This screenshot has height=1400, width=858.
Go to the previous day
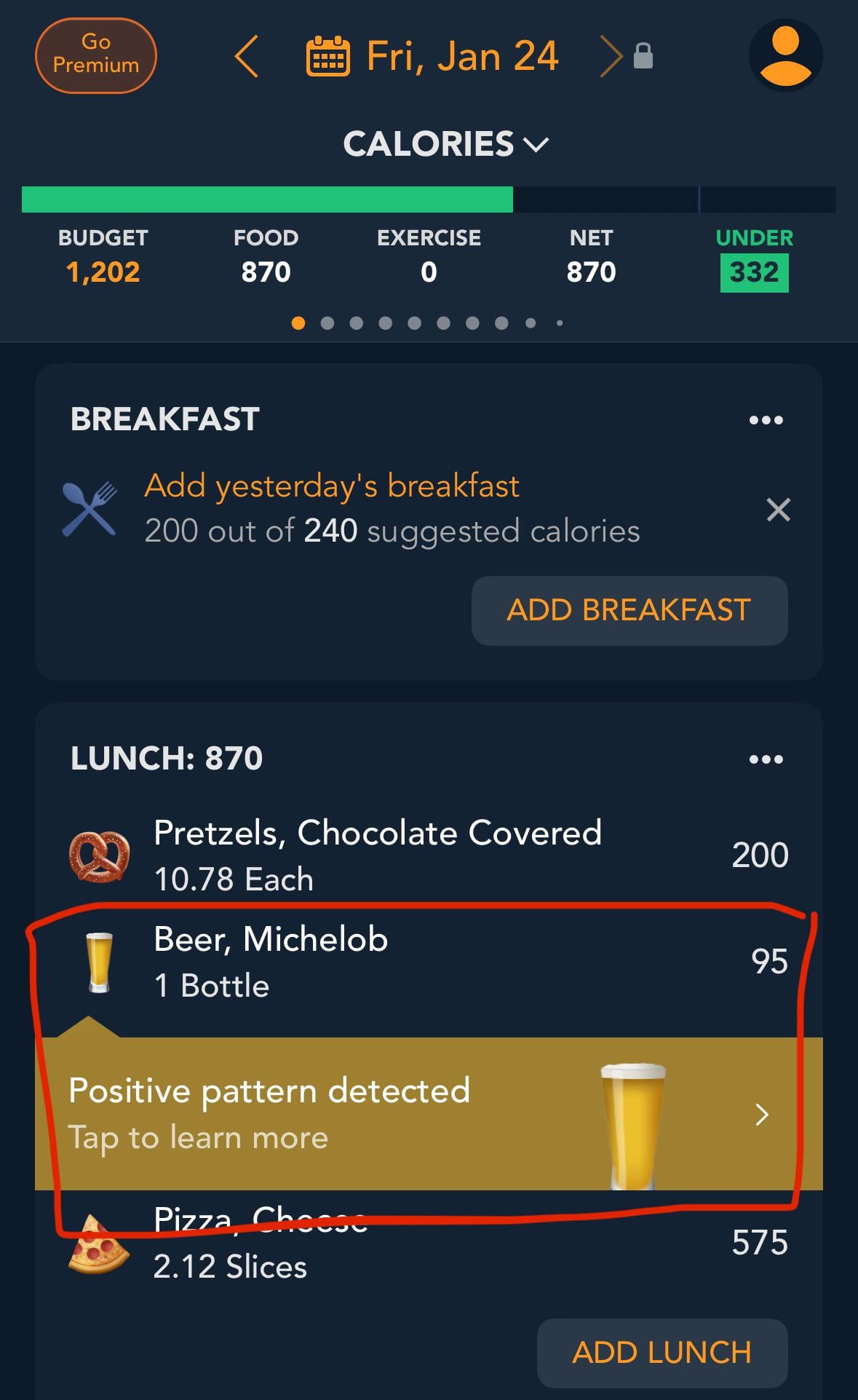tap(247, 57)
